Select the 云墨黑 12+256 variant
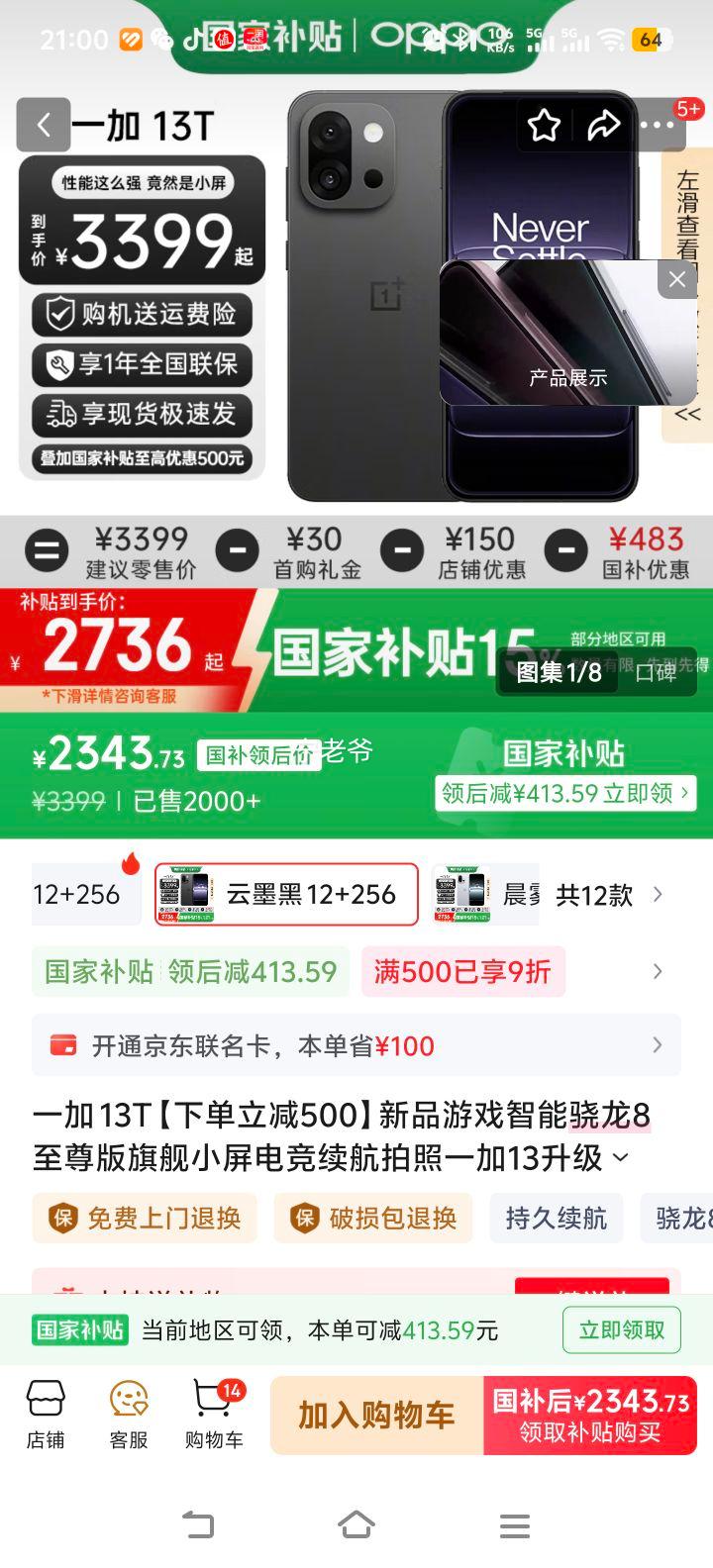This screenshot has height=1568, width=713. coord(286,895)
